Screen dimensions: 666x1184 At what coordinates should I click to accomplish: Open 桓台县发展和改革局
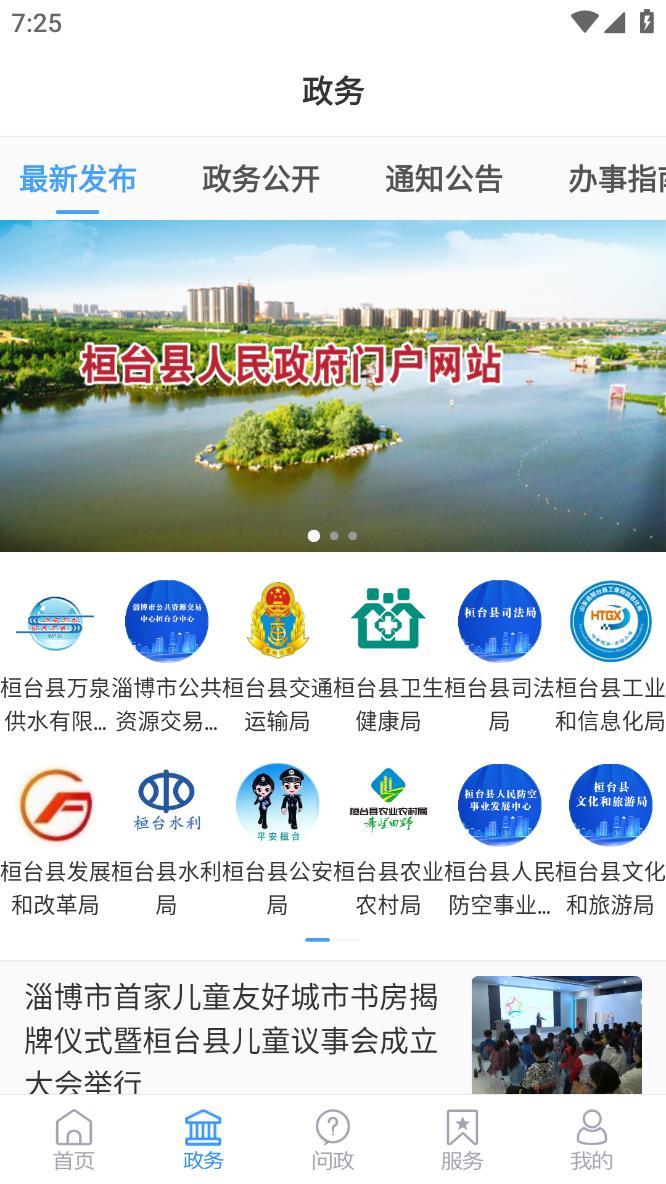[x=56, y=840]
